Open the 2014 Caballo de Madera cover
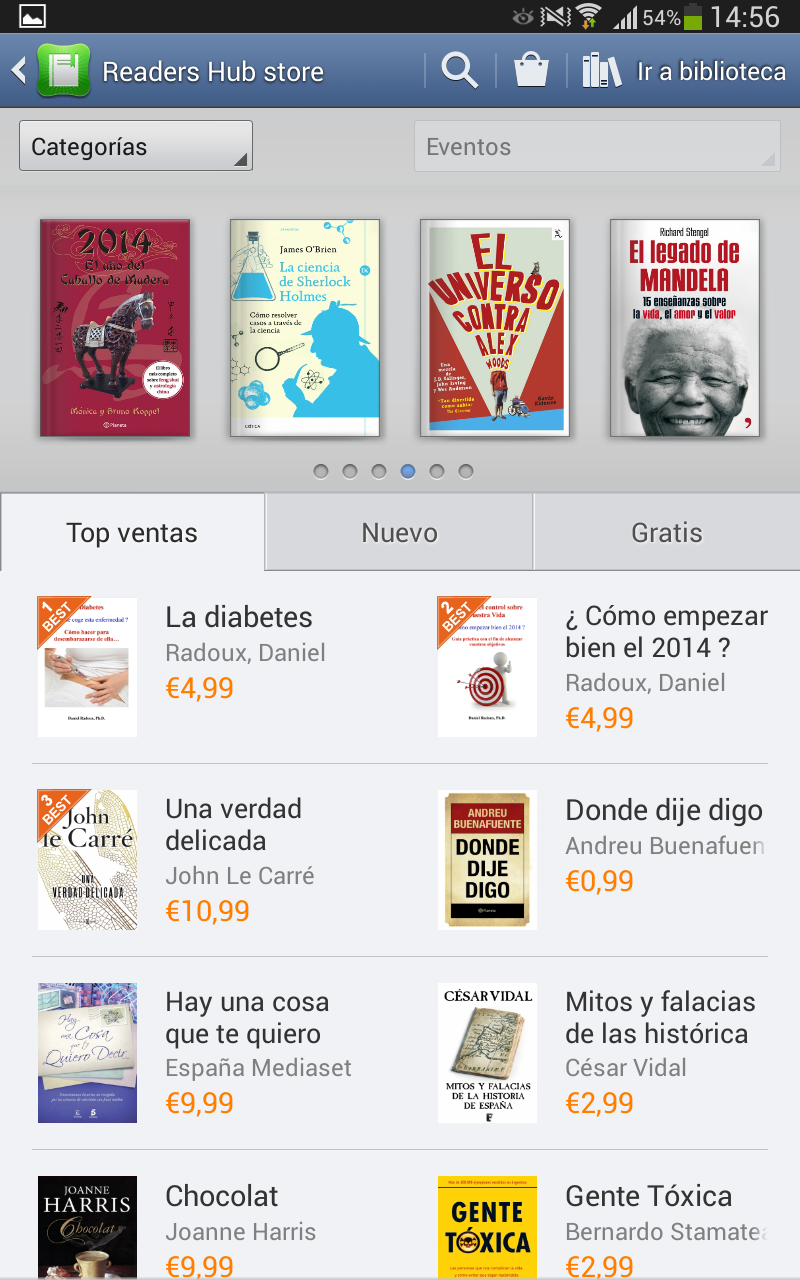Viewport: 800px width, 1280px height. 115,328
